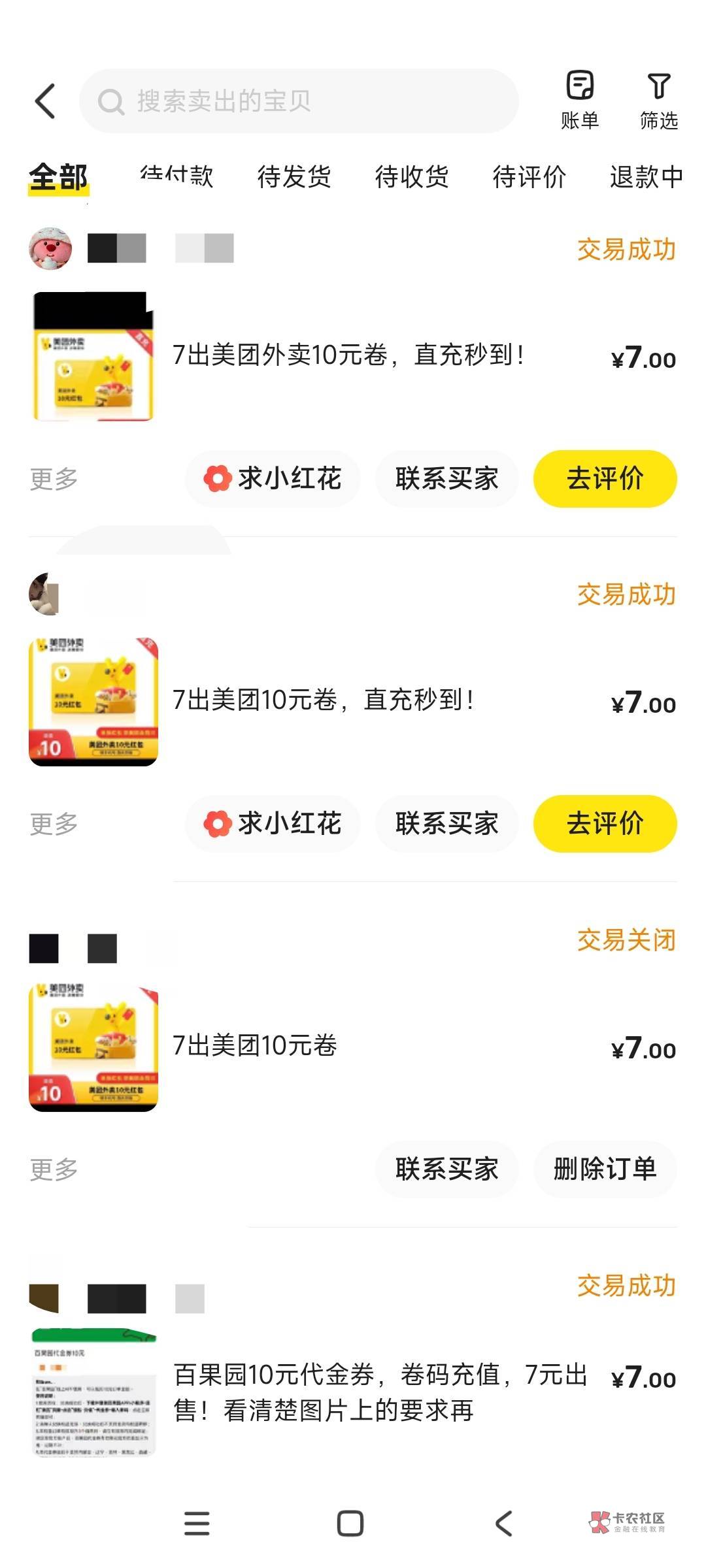This screenshot has height=1568, width=706.
Task: Go back using the top-left arrow
Action: [x=45, y=101]
